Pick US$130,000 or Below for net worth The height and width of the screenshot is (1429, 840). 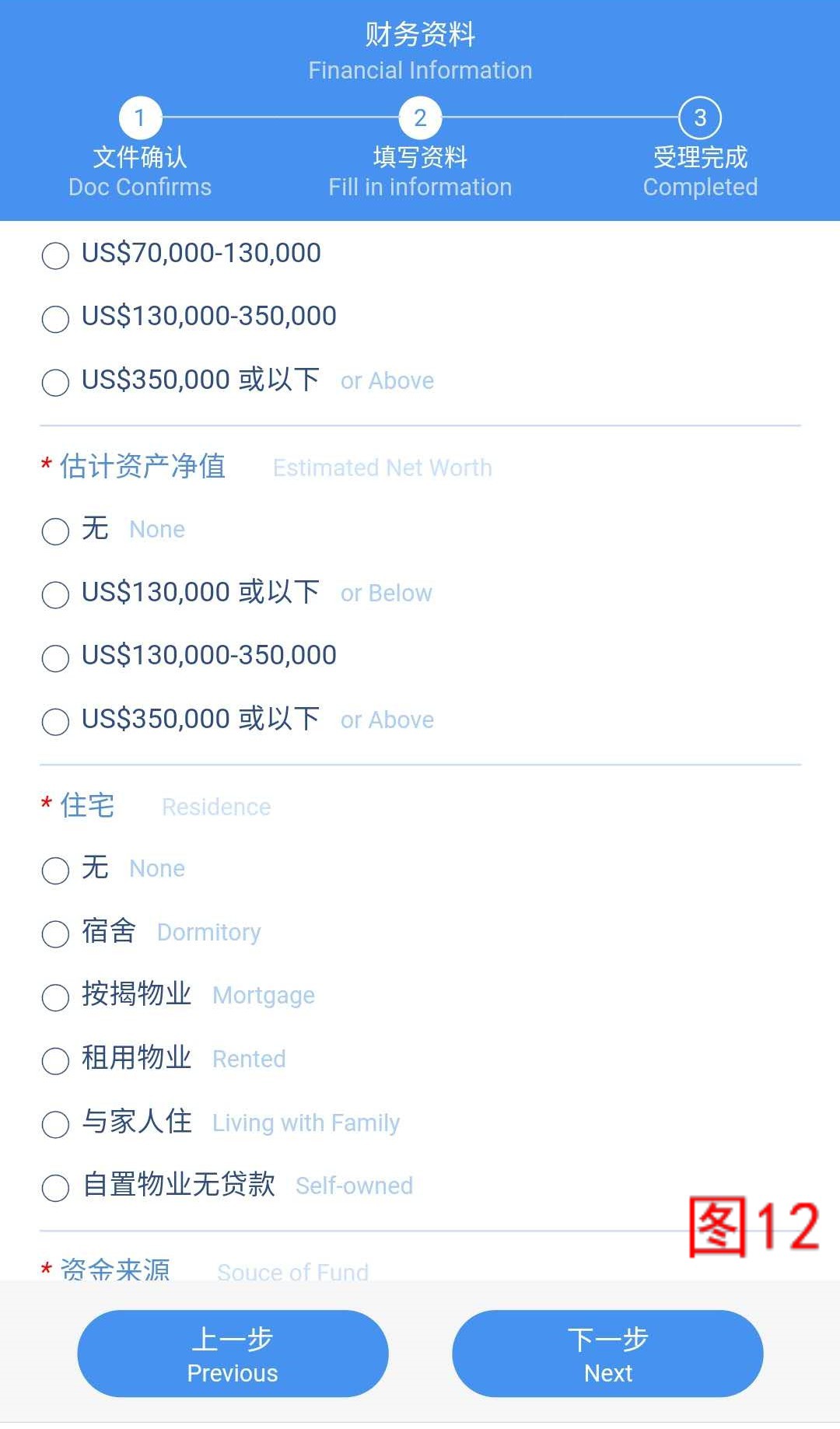click(55, 594)
